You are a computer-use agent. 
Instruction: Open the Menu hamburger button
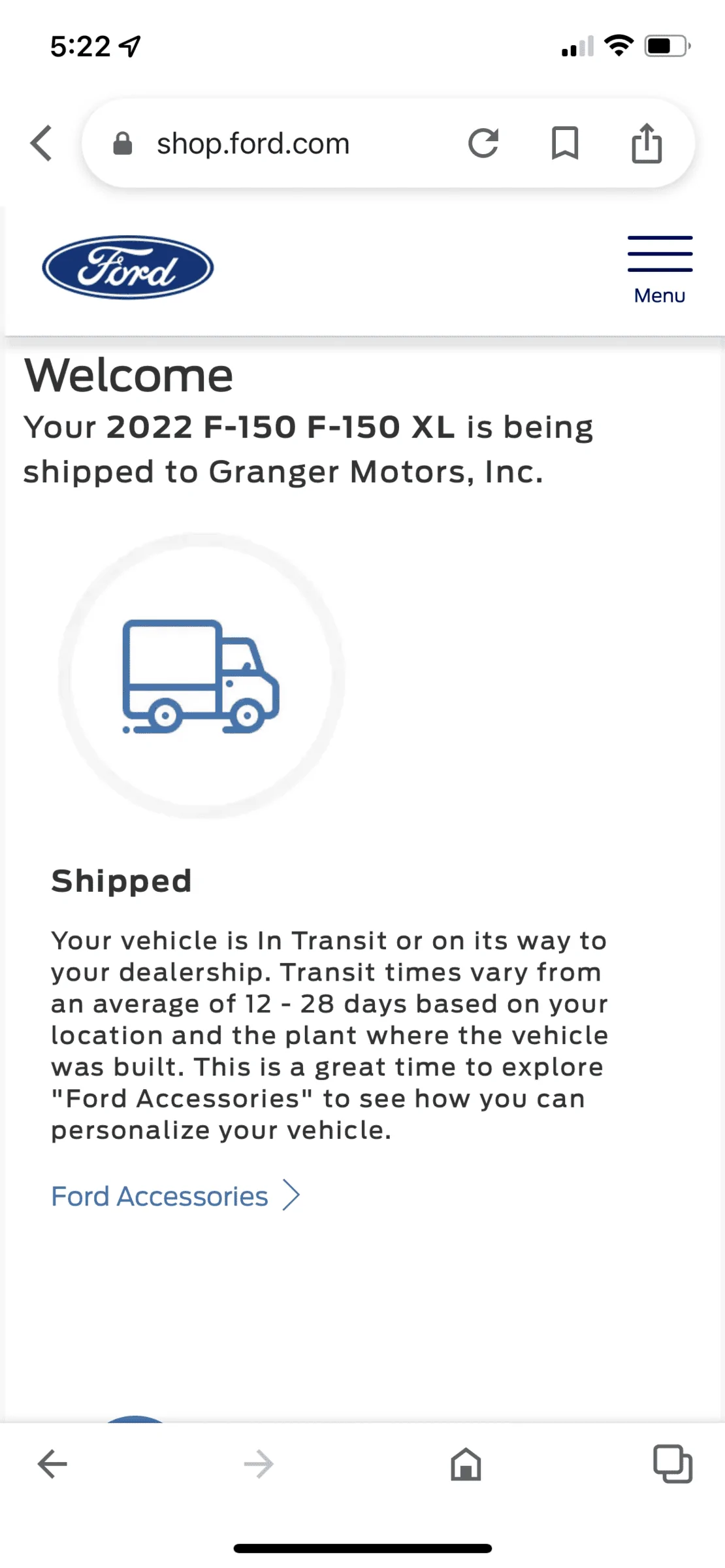(x=660, y=269)
